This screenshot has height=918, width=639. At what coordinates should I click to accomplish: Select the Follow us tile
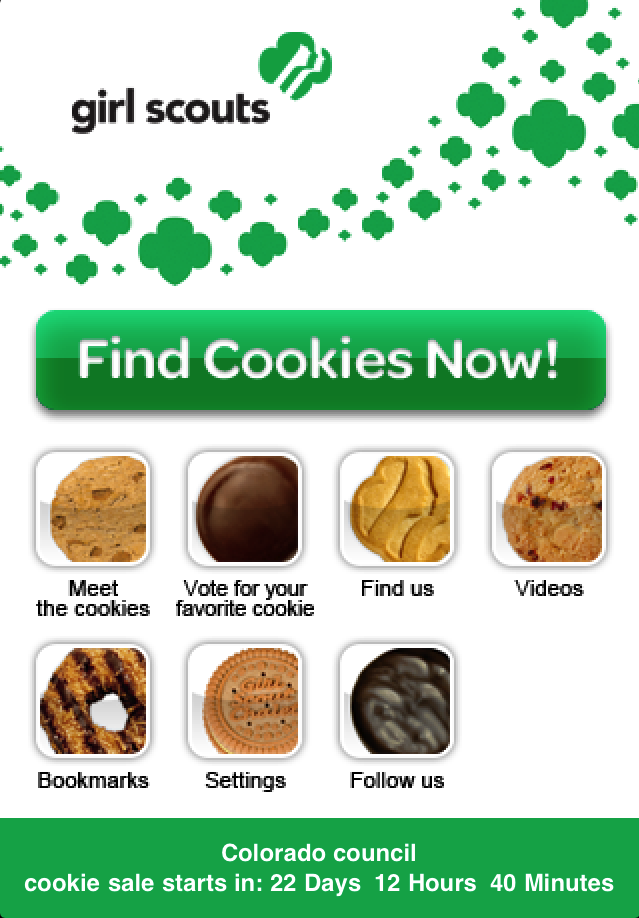click(397, 700)
